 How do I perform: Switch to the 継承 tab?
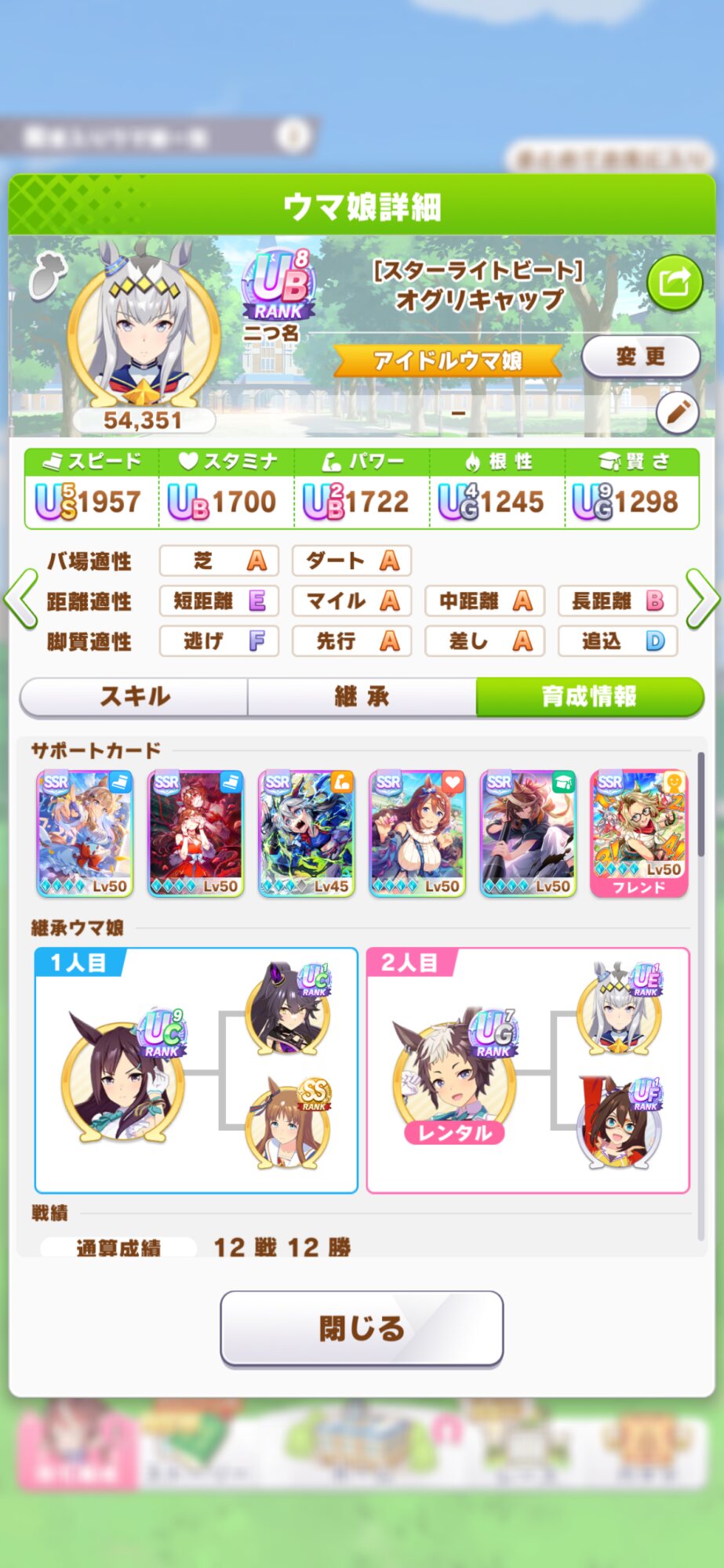point(362,696)
